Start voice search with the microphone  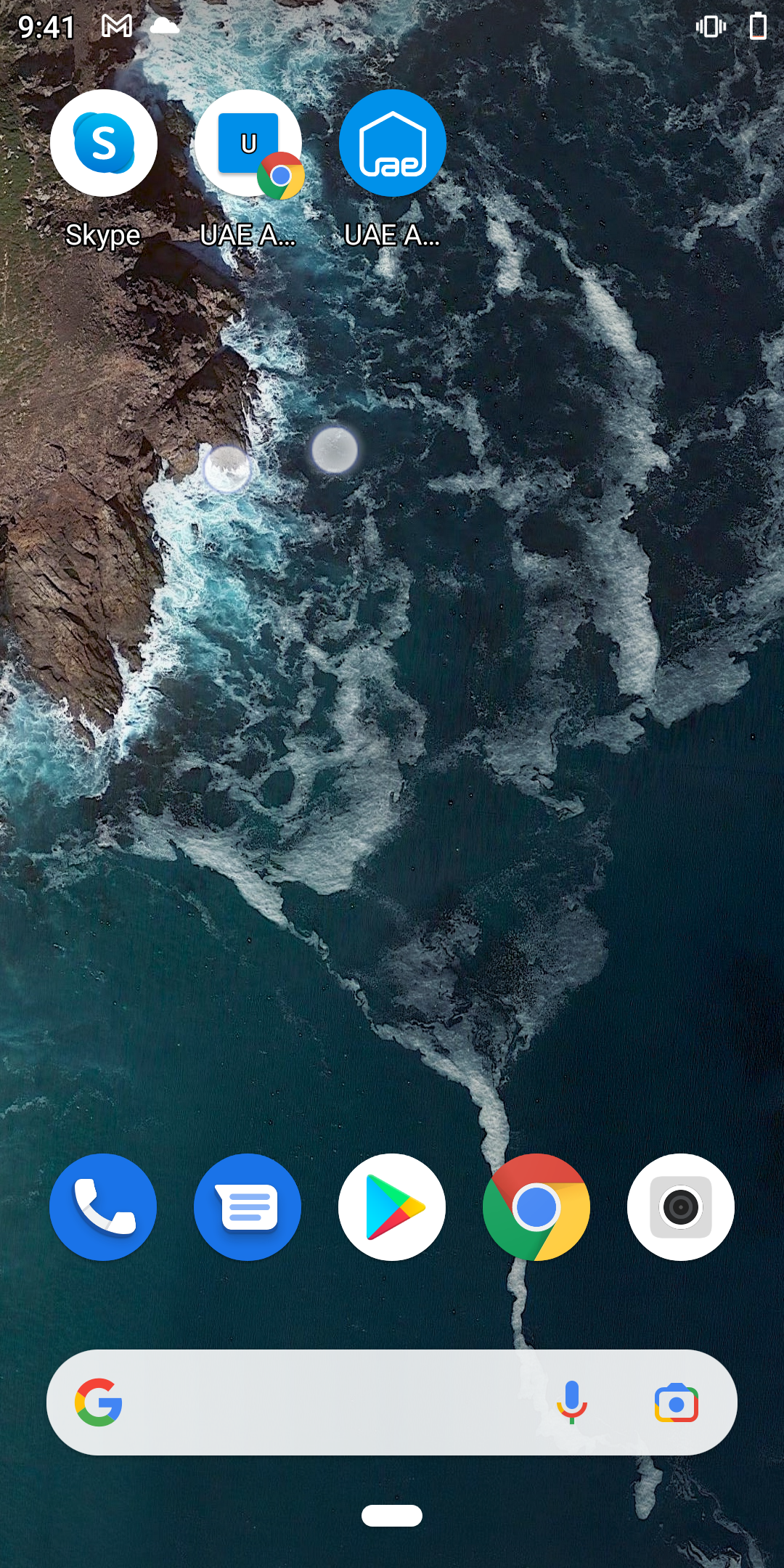pos(572,1402)
